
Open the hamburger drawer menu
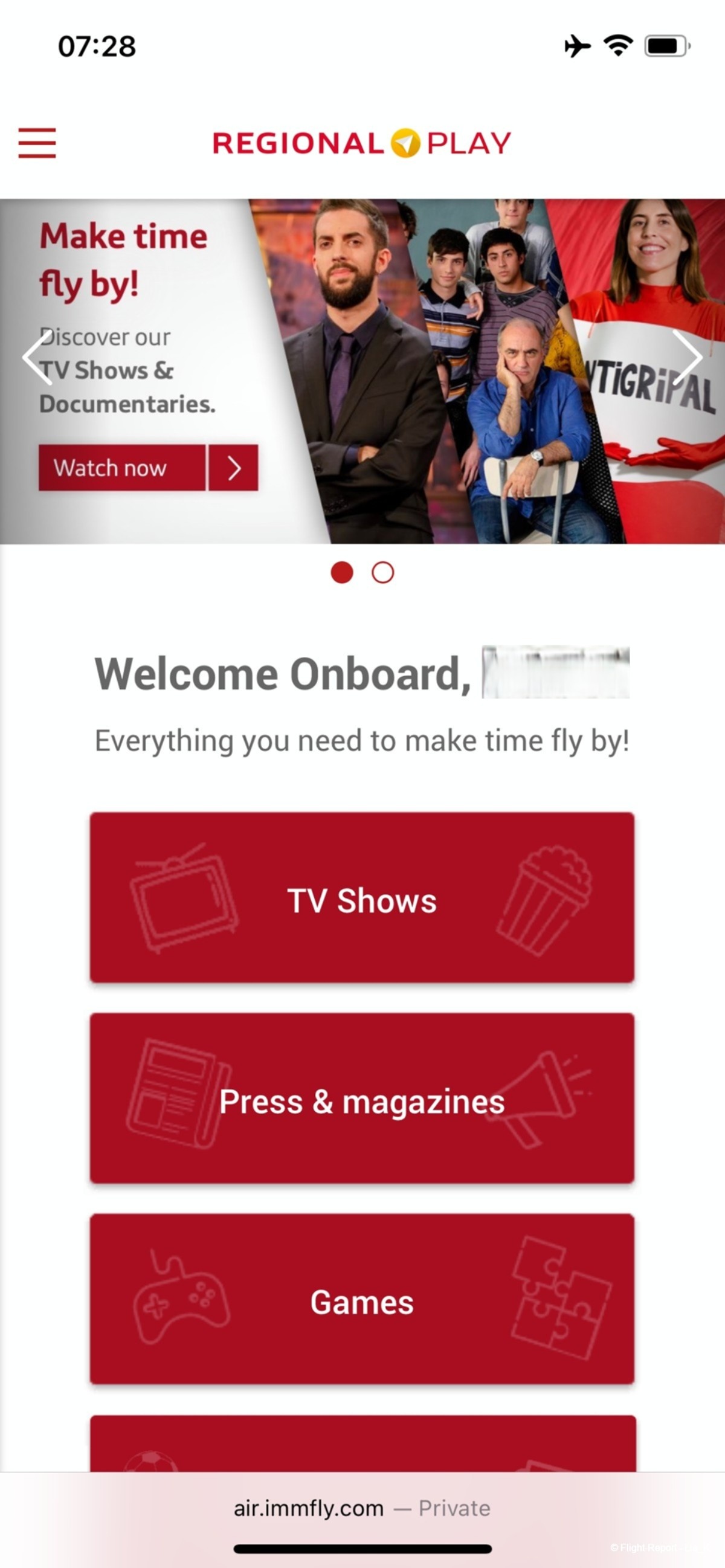[37, 143]
